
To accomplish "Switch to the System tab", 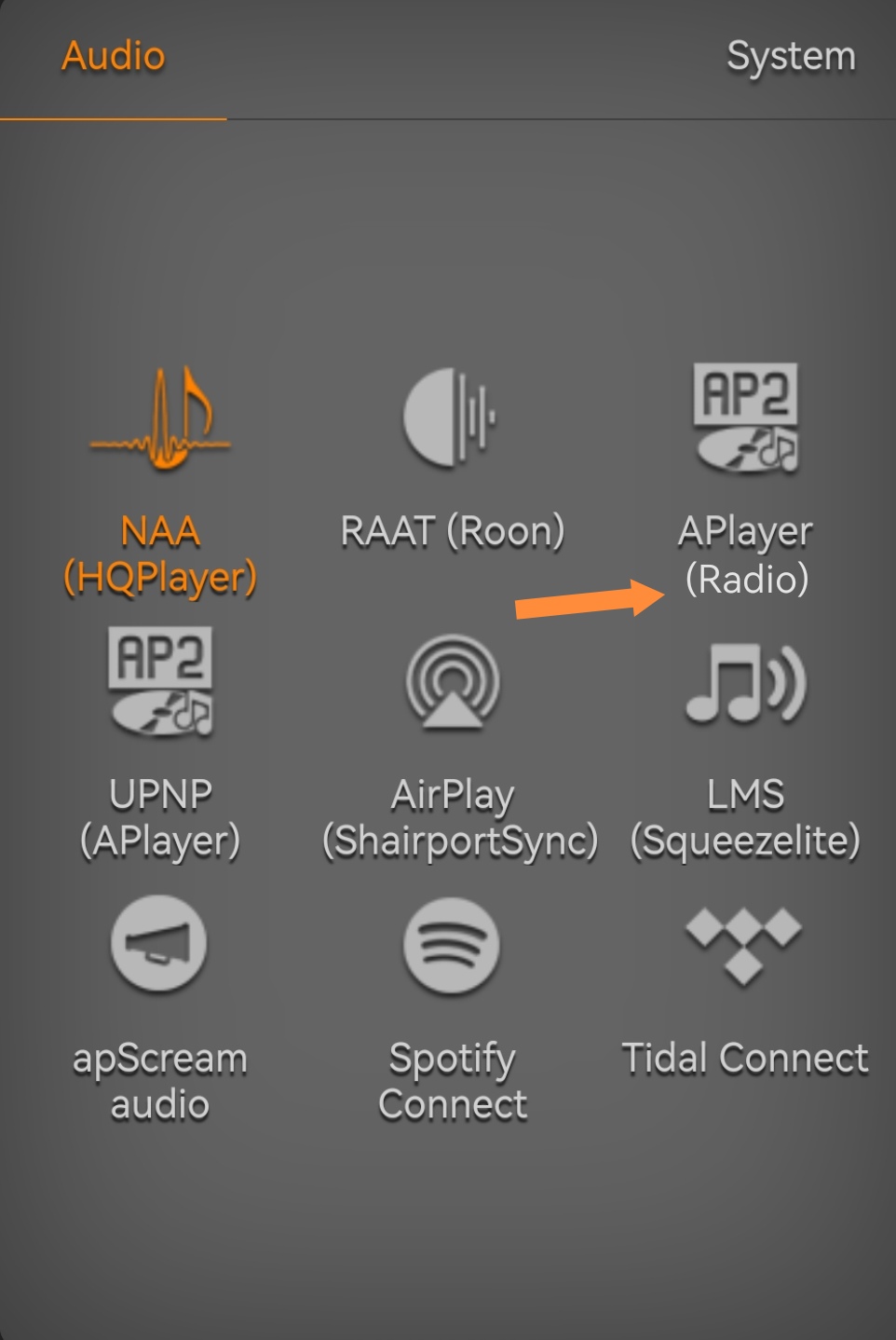I will pos(790,57).
